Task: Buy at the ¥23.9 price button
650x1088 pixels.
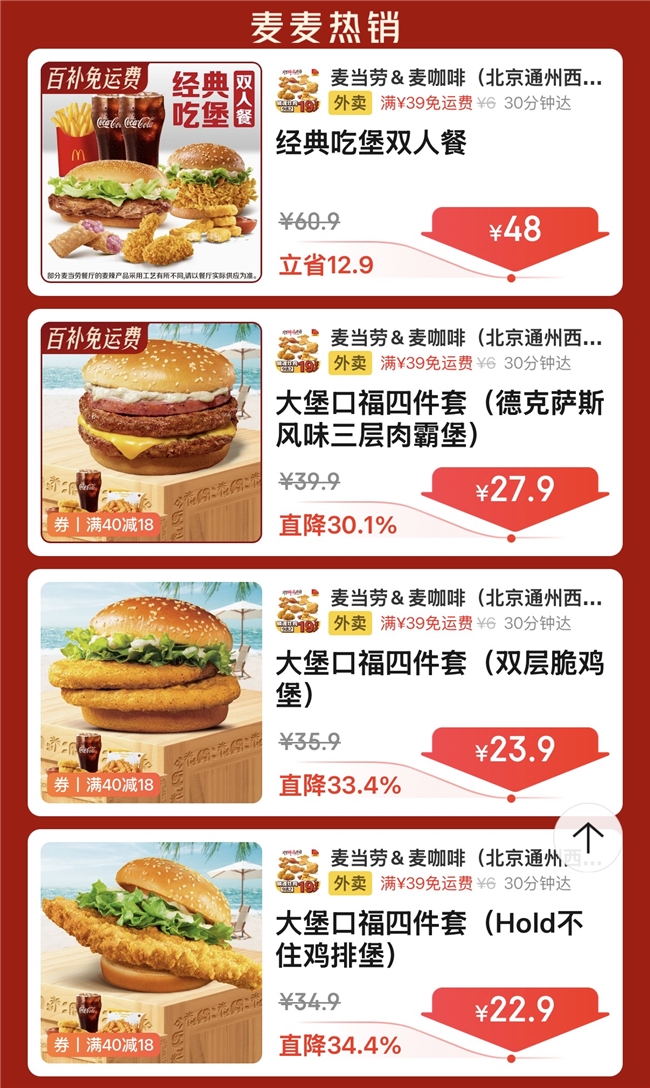Action: [x=514, y=751]
